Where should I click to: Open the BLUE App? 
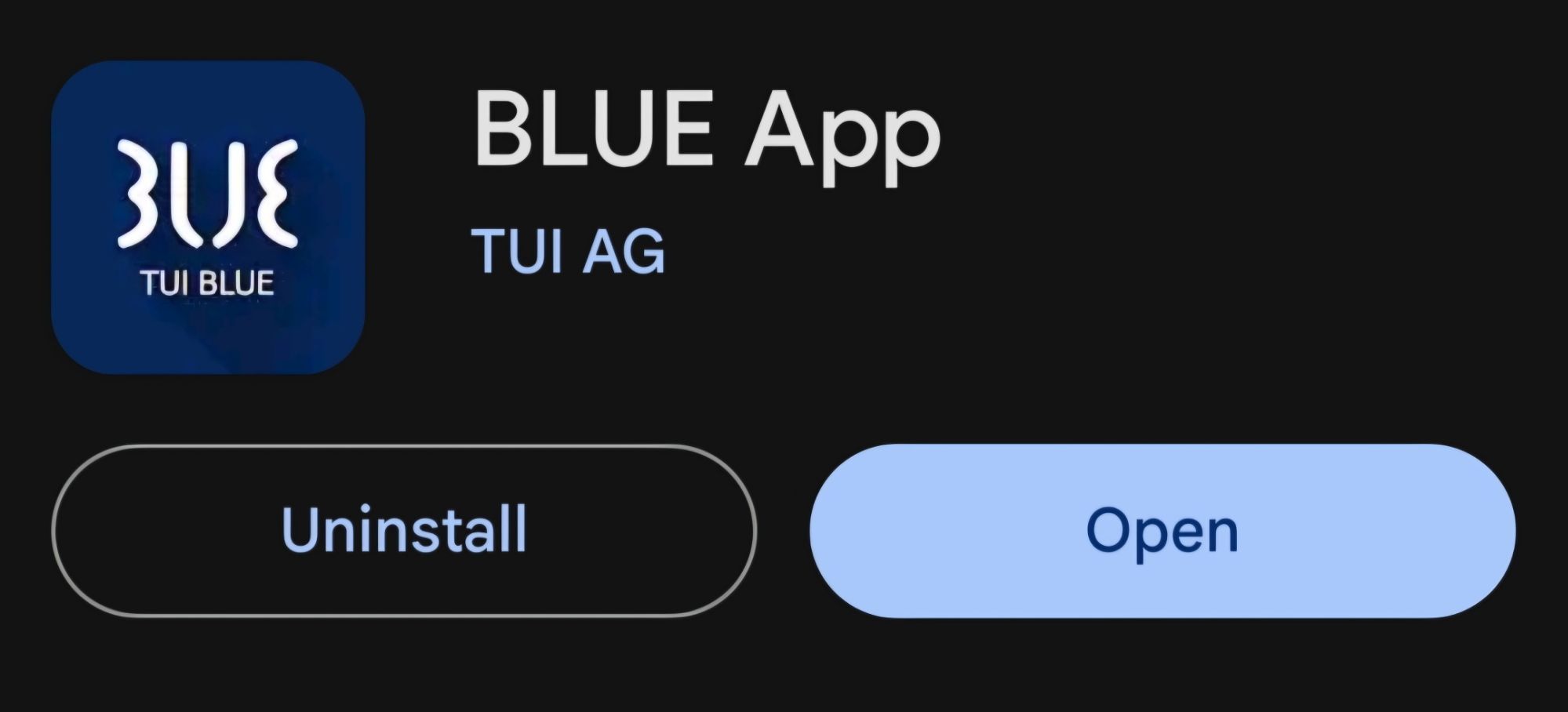[1162, 531]
